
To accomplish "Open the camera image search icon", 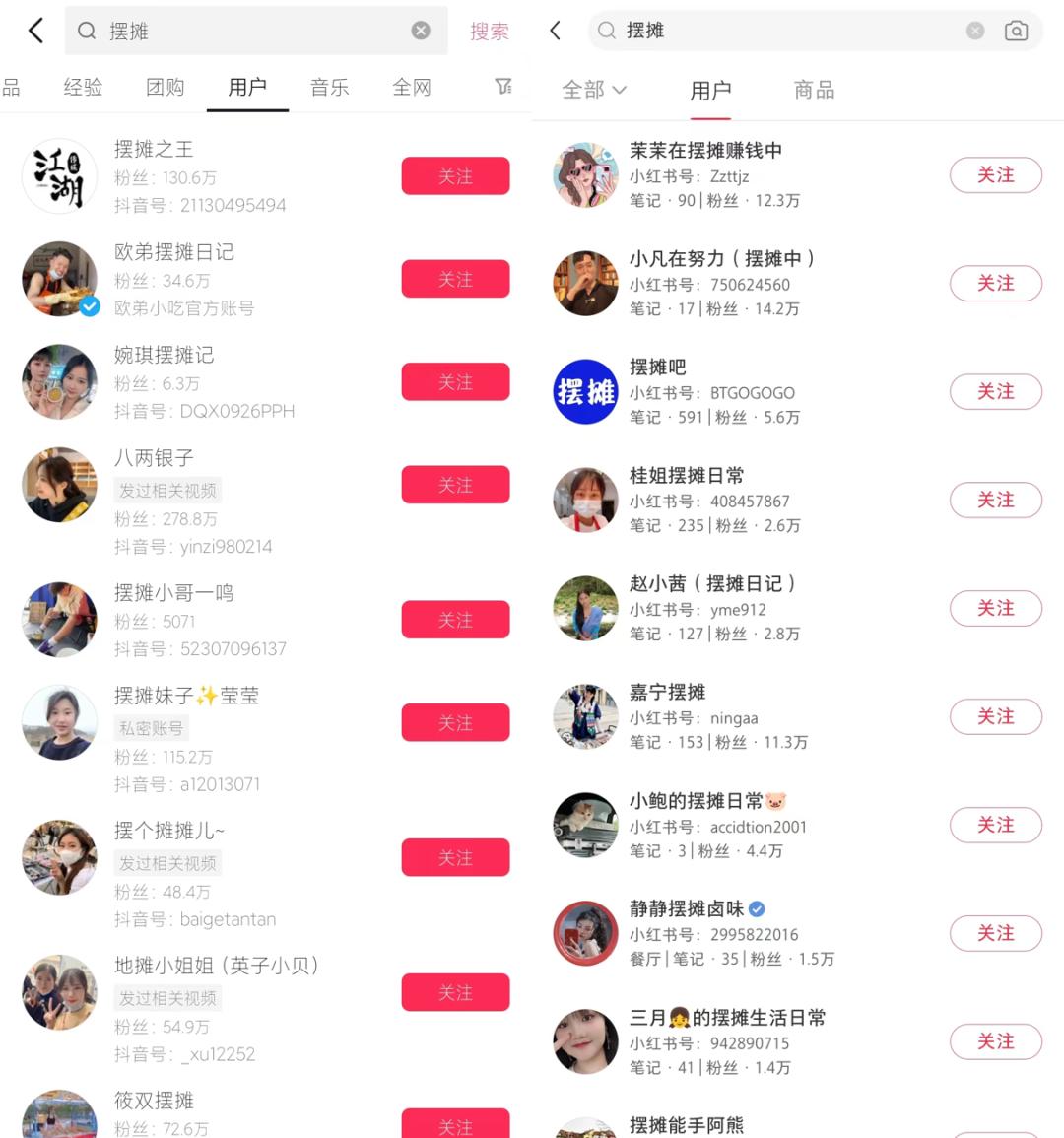I will pyautogui.click(x=1016, y=32).
